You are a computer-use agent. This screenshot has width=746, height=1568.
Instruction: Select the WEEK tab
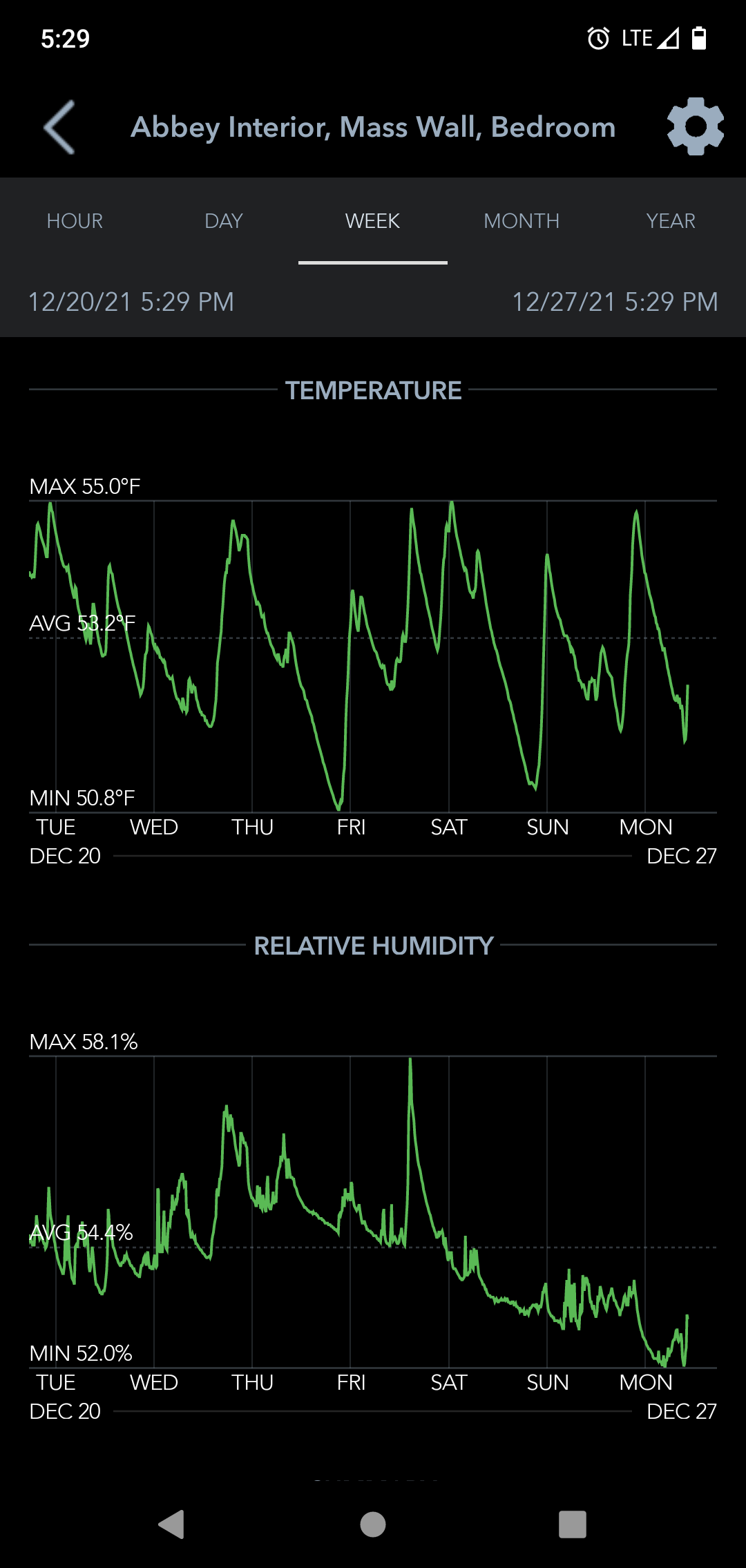click(373, 221)
